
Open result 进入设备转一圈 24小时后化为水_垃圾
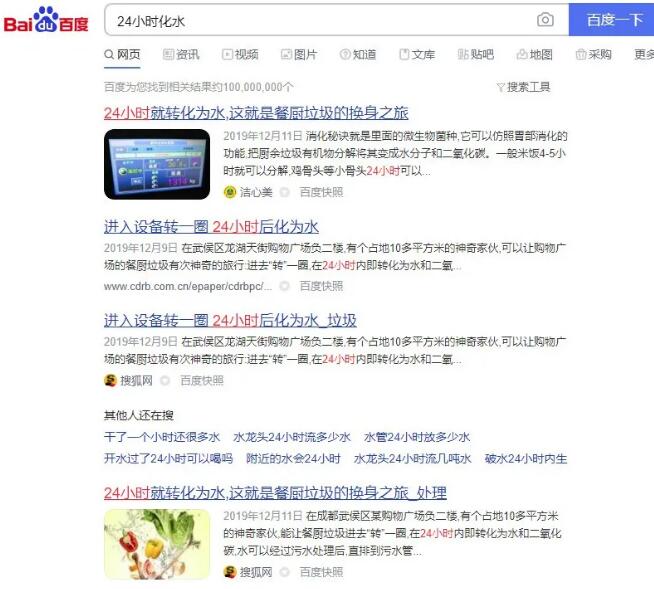click(x=230, y=321)
